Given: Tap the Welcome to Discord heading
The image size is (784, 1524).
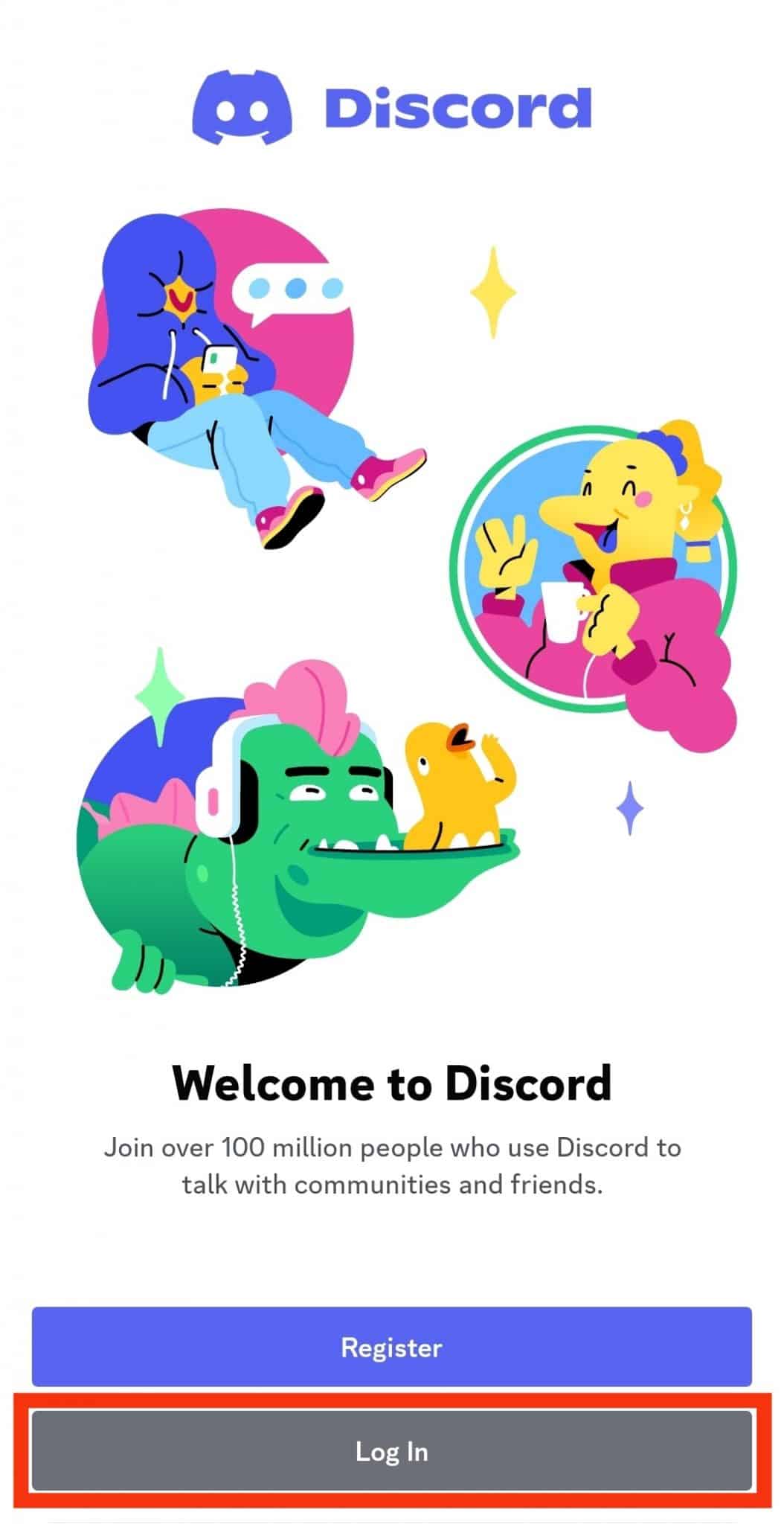Looking at the screenshot, I should click(392, 1085).
